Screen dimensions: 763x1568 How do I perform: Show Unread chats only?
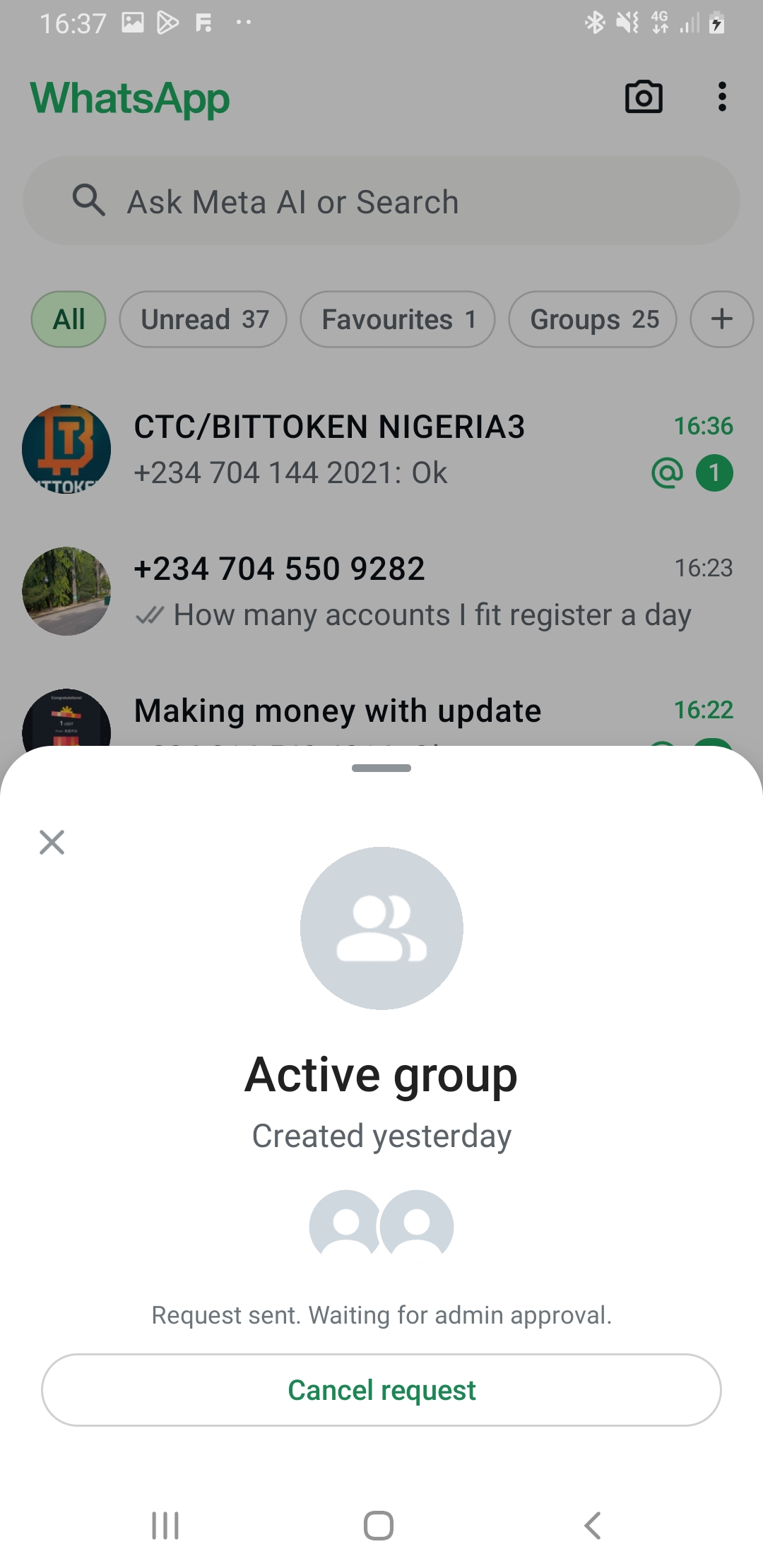[x=203, y=319]
